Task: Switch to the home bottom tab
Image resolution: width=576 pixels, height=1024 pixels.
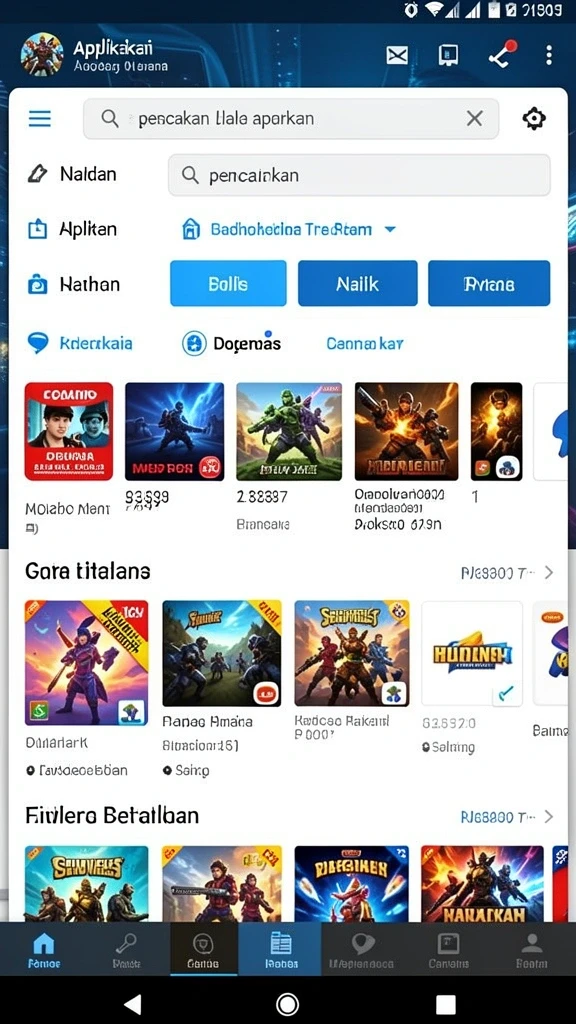Action: 44,949
